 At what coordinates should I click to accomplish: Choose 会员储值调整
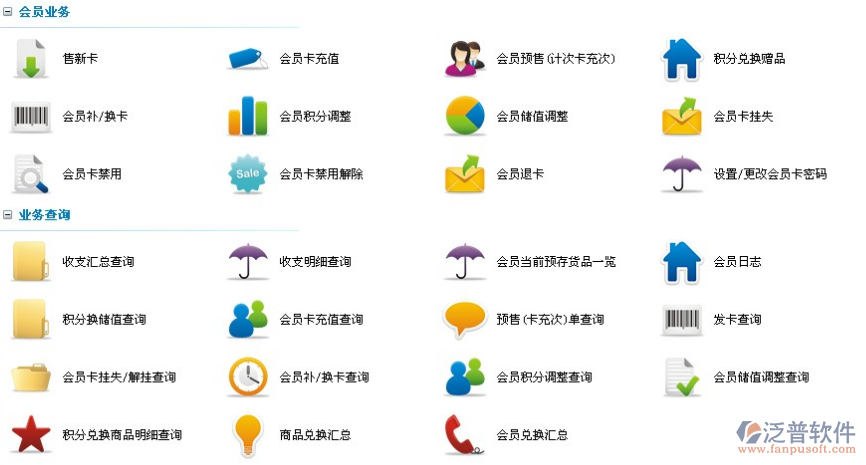(532, 117)
